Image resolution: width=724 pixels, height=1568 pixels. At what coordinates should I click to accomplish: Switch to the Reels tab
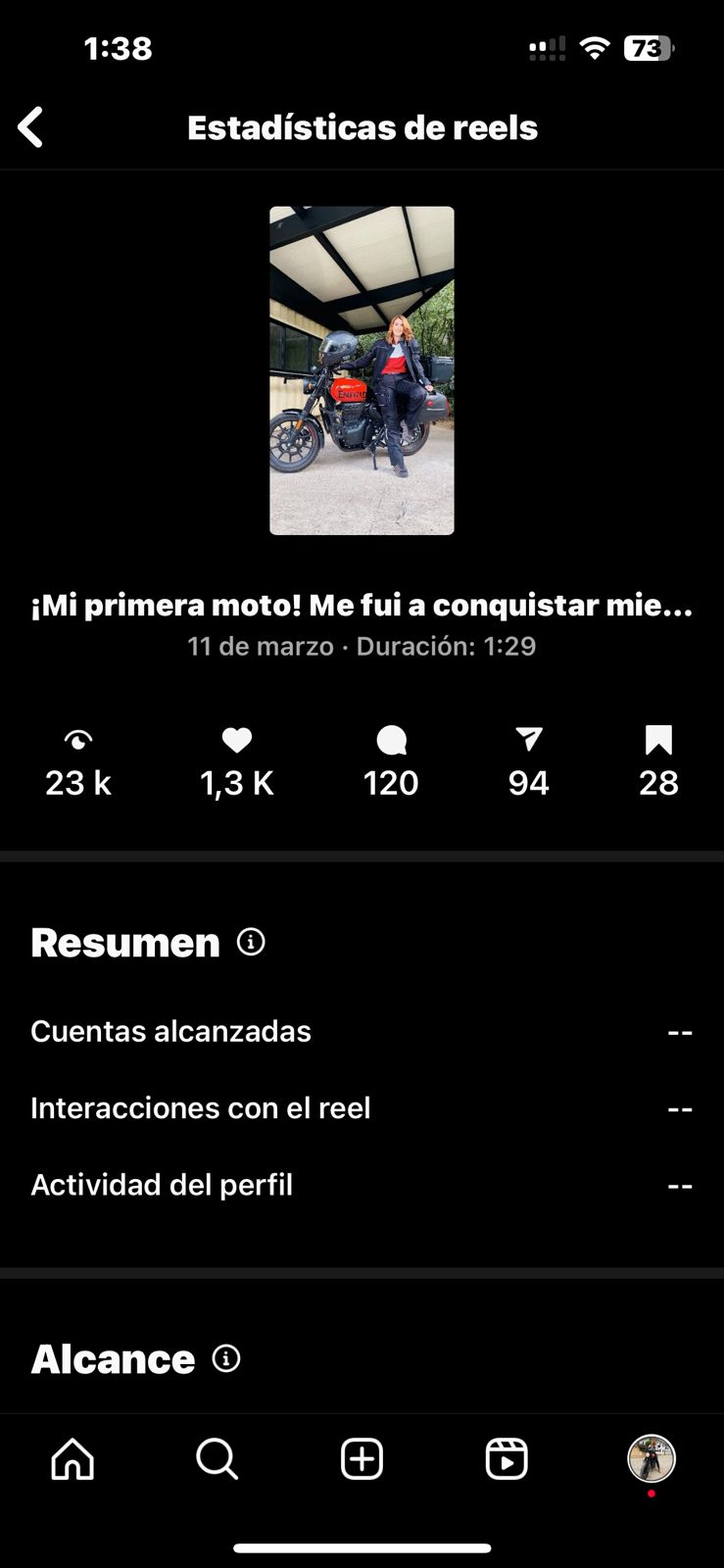(507, 1459)
